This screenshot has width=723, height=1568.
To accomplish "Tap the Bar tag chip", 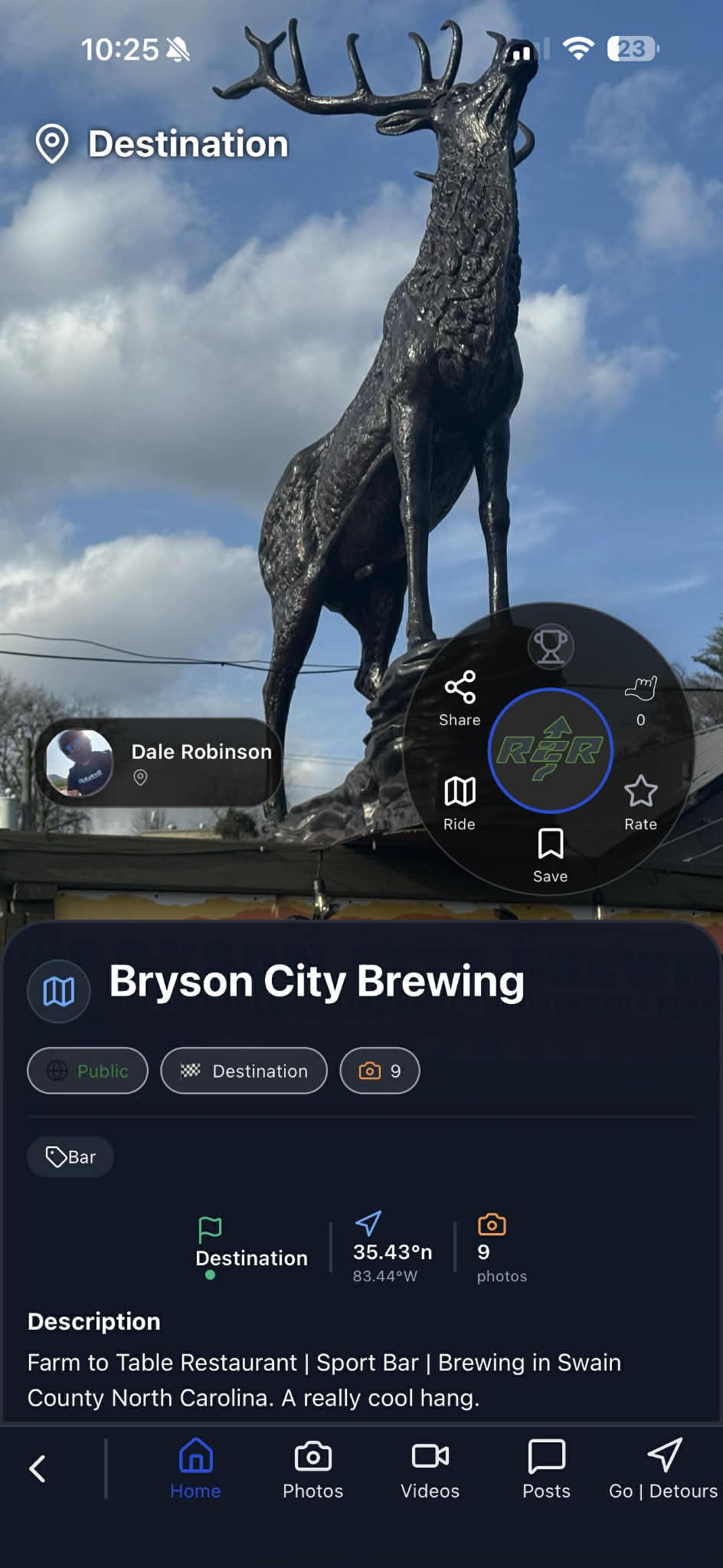I will [70, 1156].
